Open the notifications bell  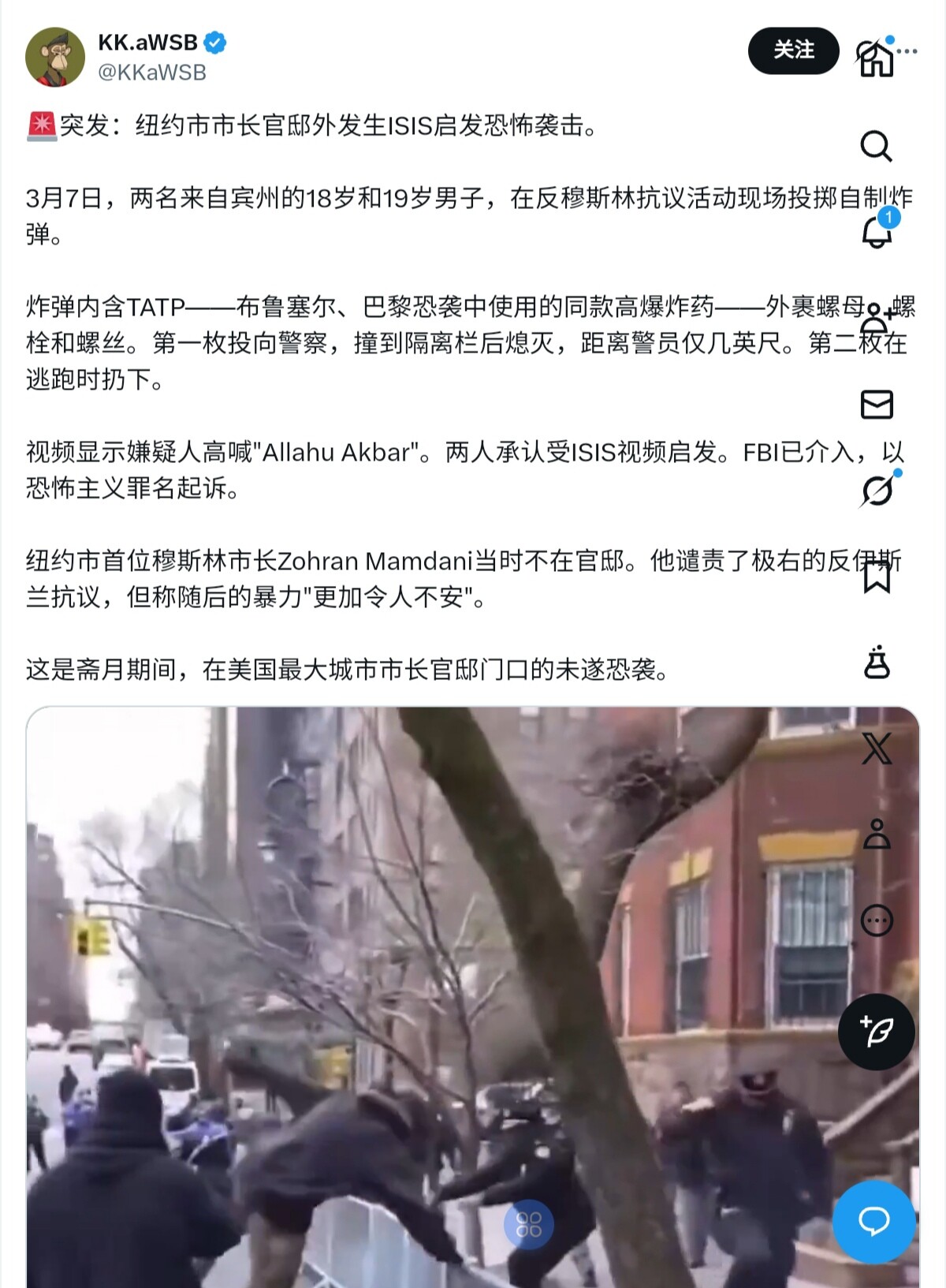(877, 232)
